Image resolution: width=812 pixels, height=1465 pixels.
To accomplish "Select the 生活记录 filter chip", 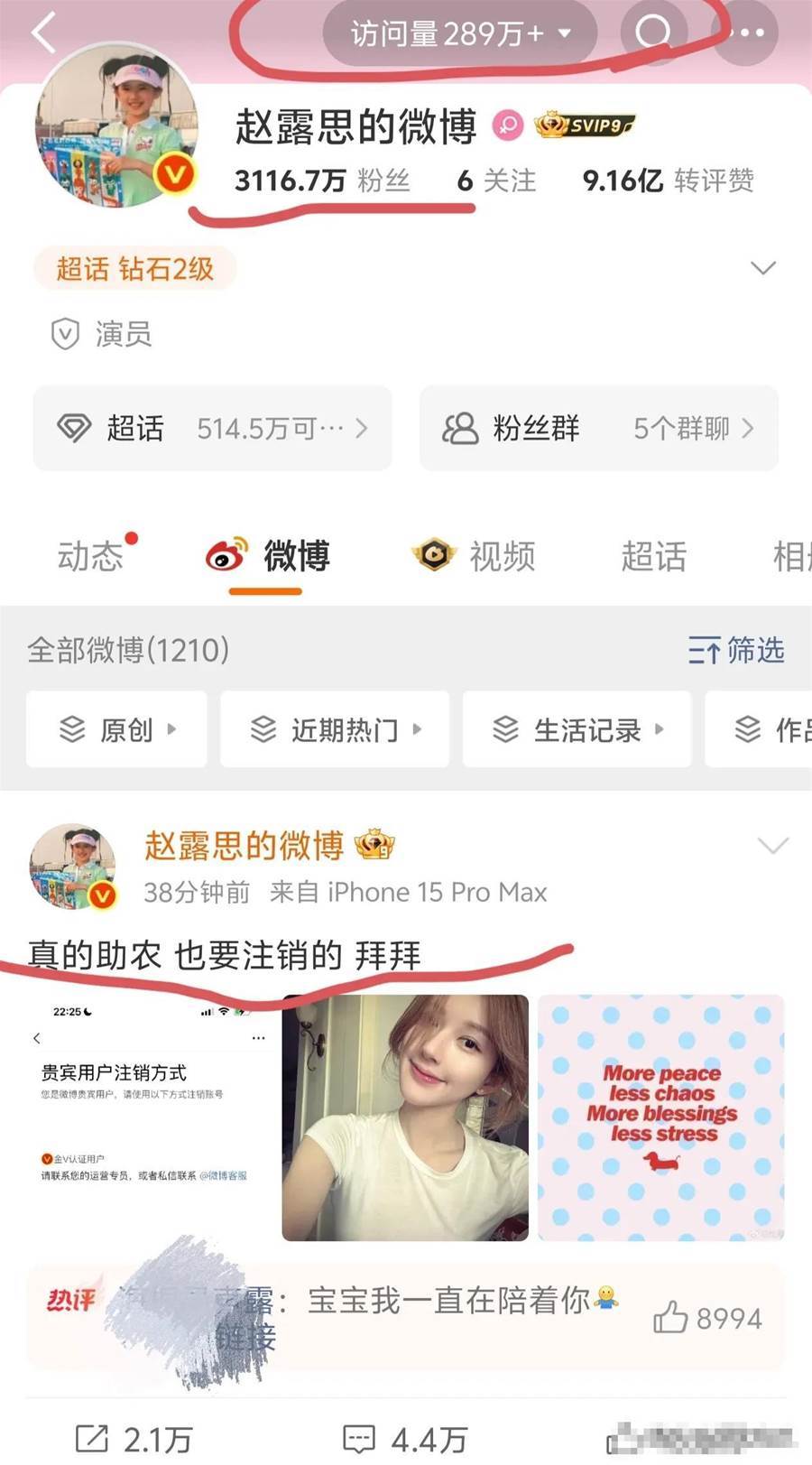I will coord(577,729).
